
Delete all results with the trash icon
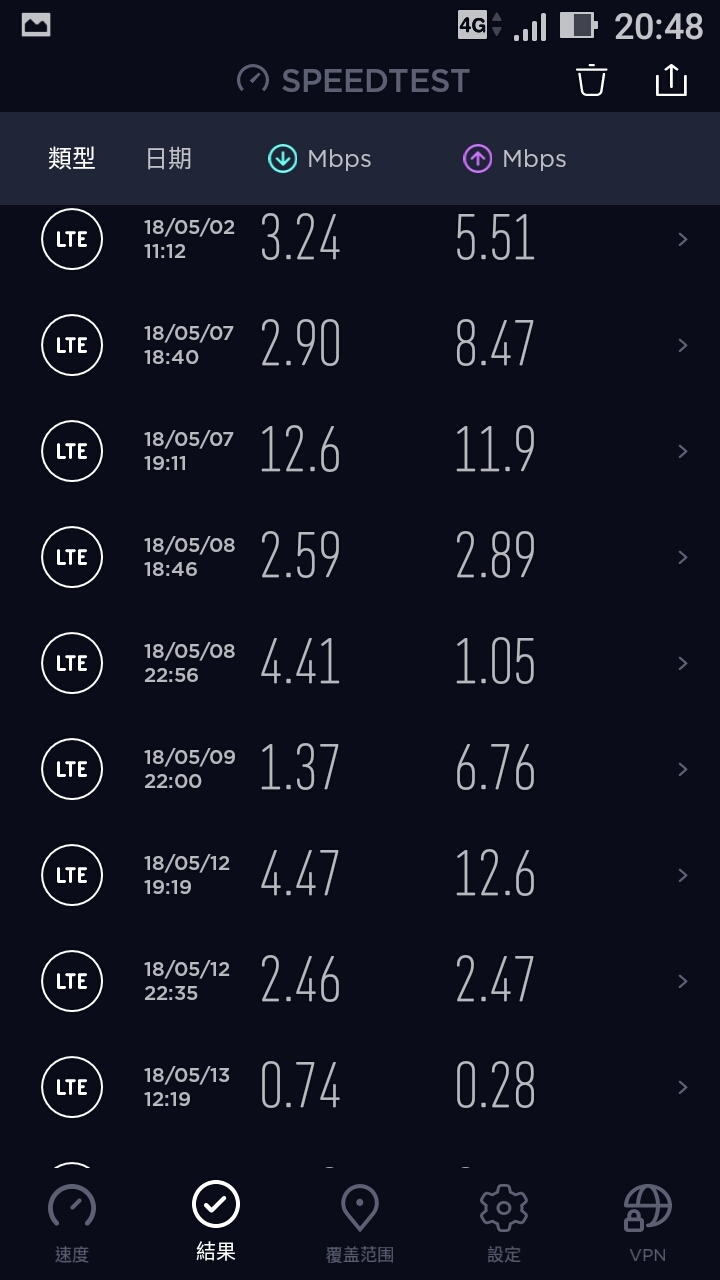point(592,80)
